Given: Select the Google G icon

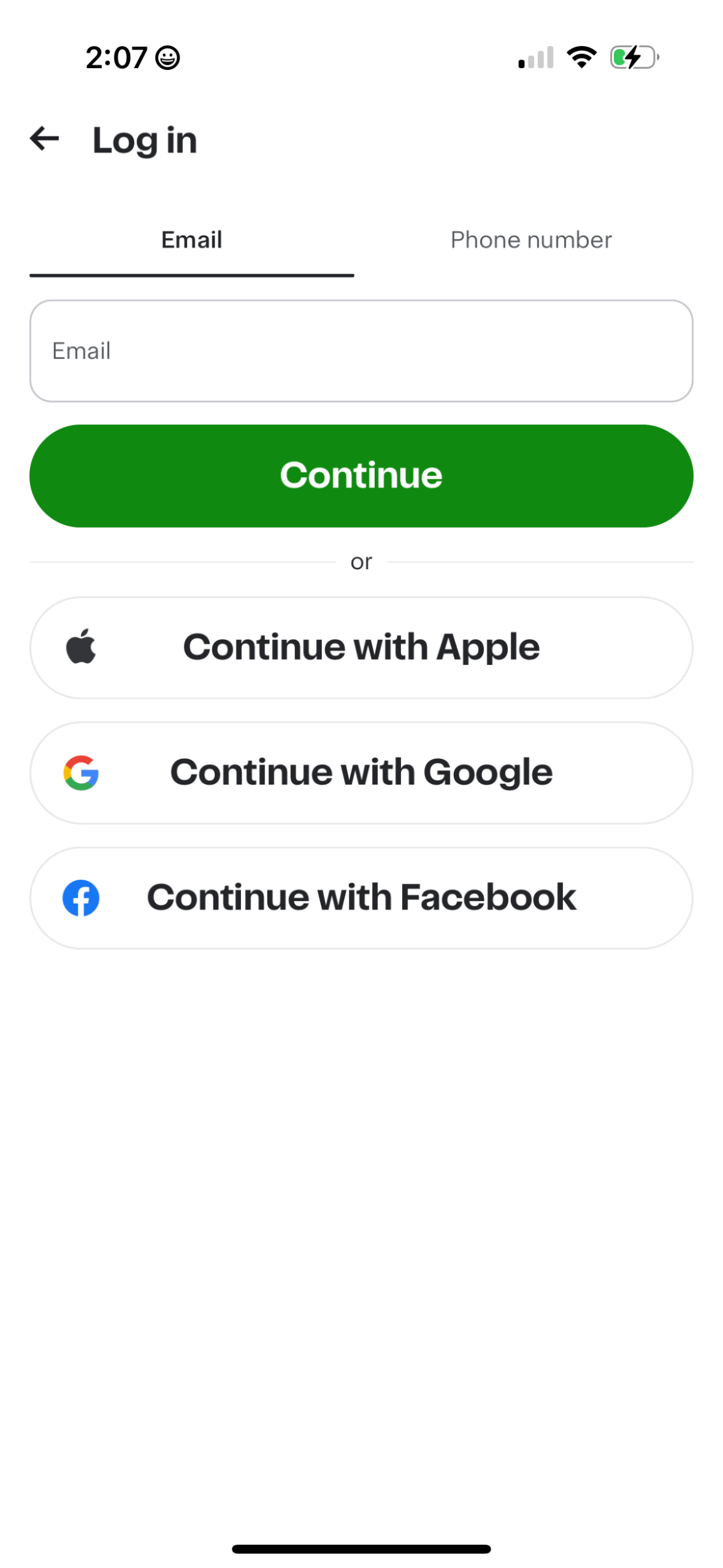Looking at the screenshot, I should pyautogui.click(x=82, y=772).
